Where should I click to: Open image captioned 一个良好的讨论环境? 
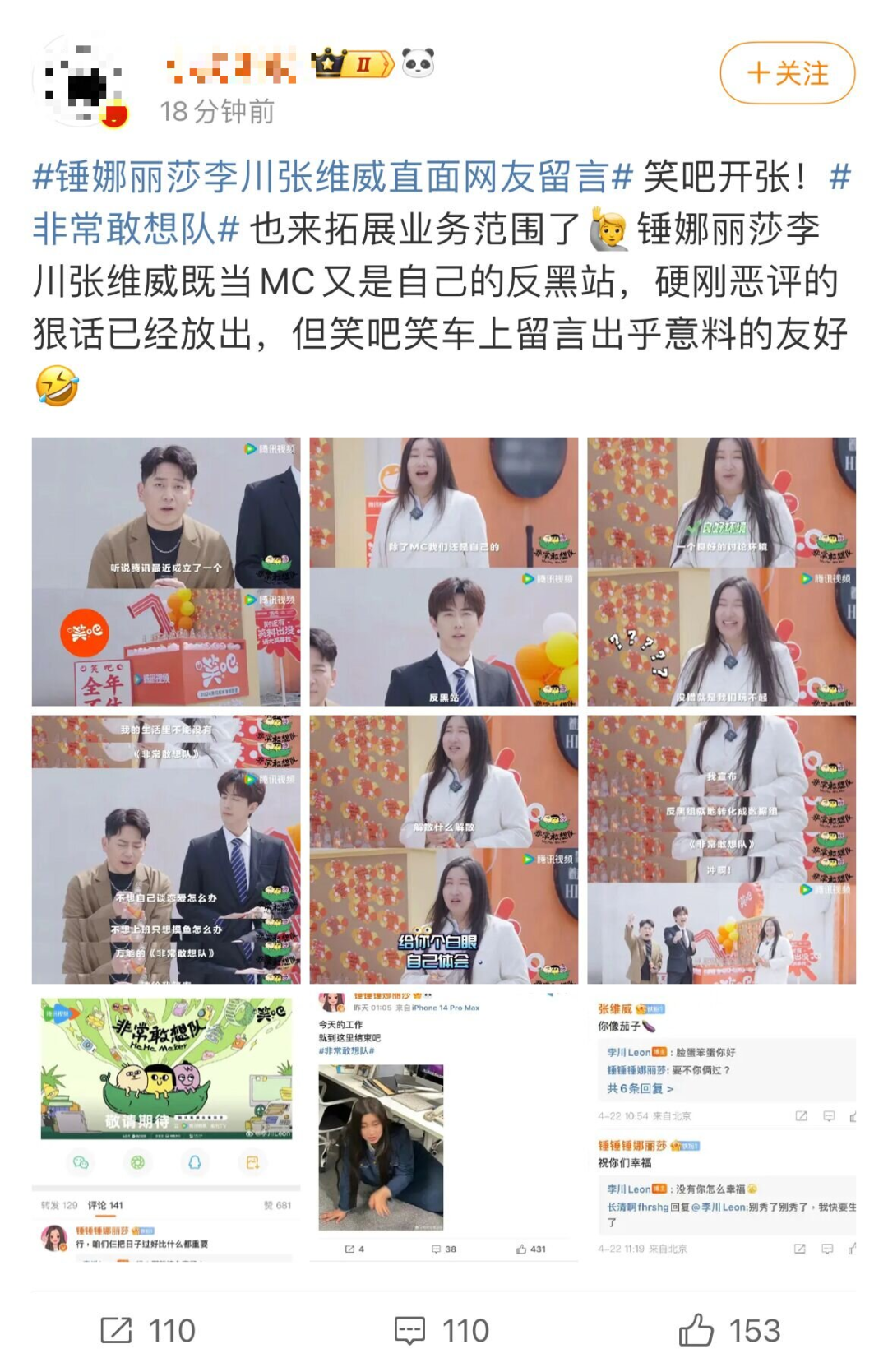coord(721,571)
